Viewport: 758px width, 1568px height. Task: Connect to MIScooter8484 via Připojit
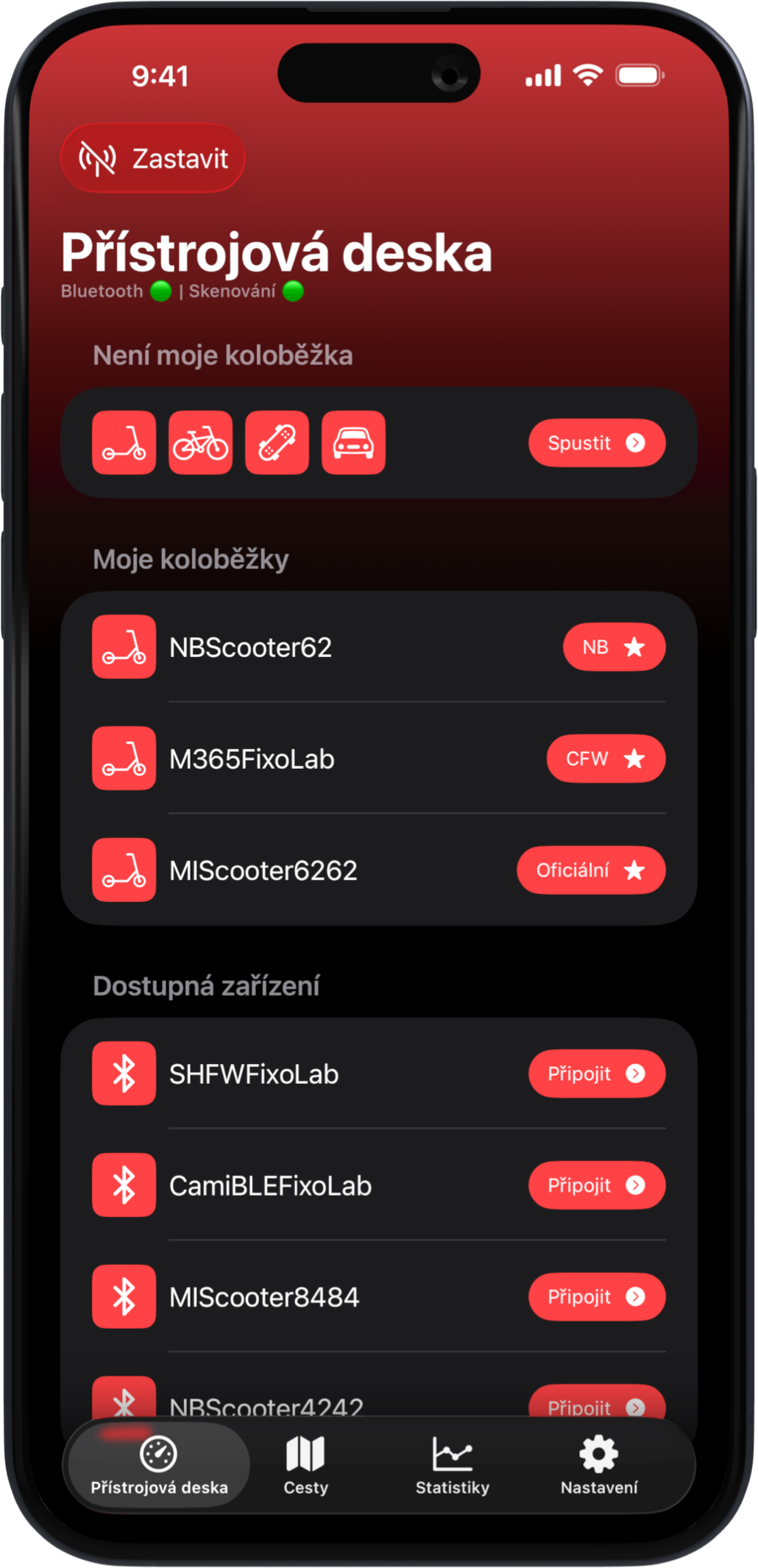[596, 1296]
